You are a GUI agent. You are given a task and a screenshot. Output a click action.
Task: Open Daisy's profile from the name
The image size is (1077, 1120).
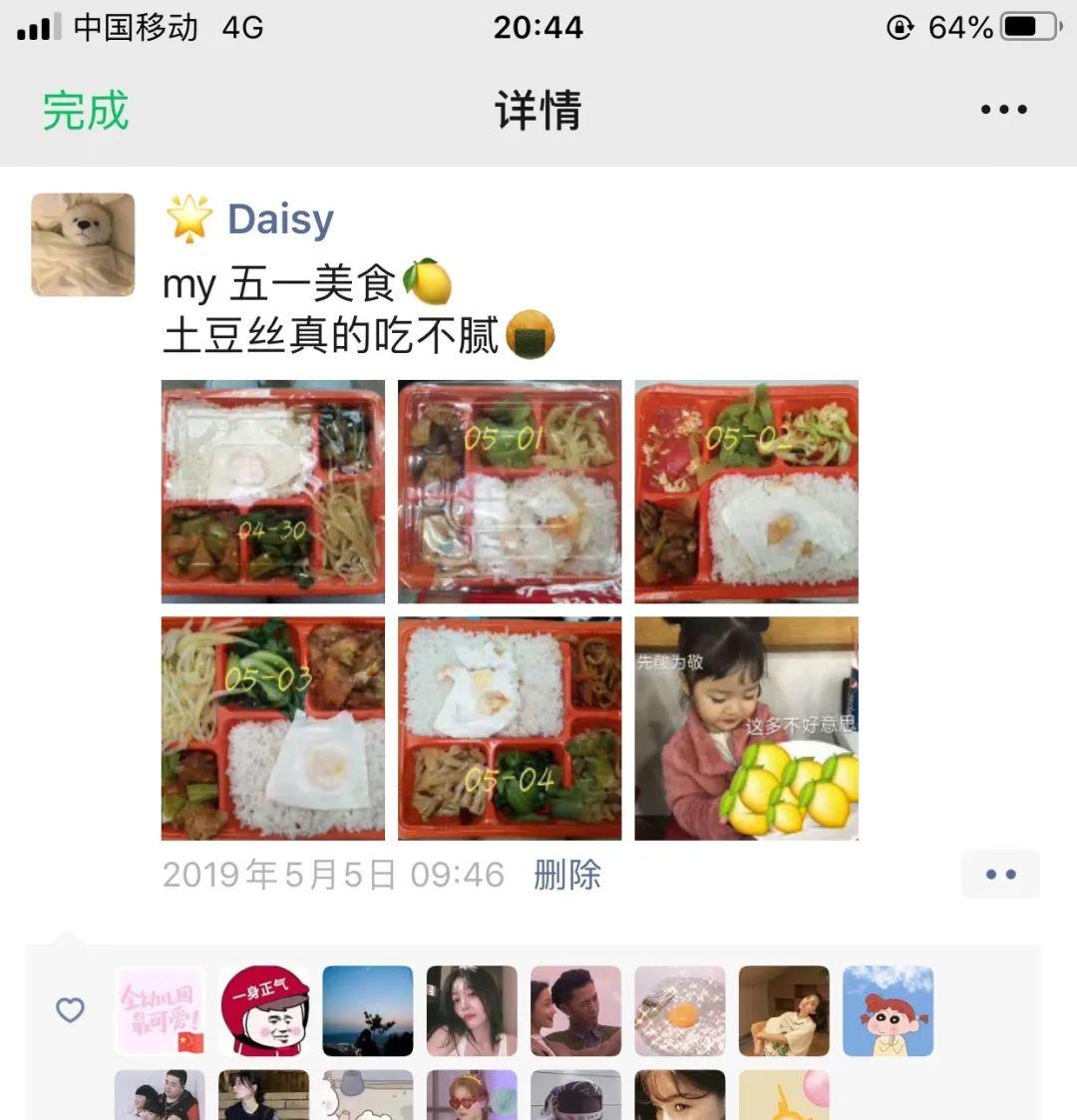click(x=280, y=219)
